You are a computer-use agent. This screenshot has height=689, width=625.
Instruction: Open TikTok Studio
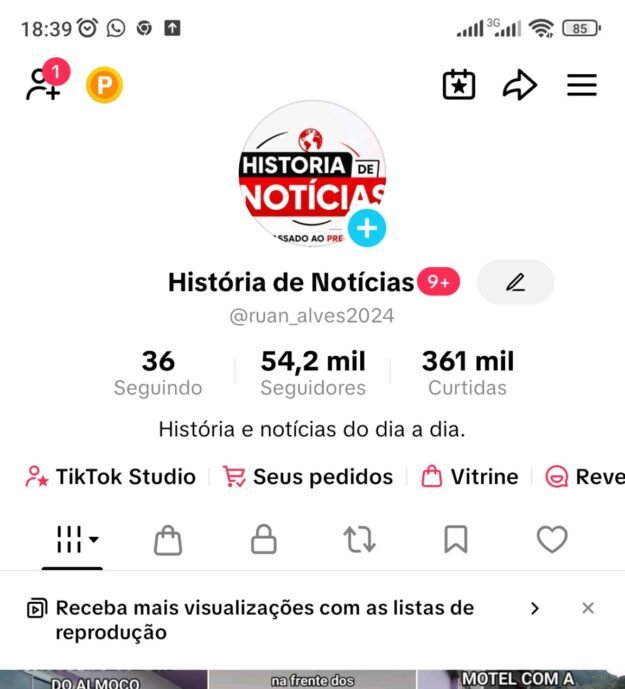click(x=111, y=477)
